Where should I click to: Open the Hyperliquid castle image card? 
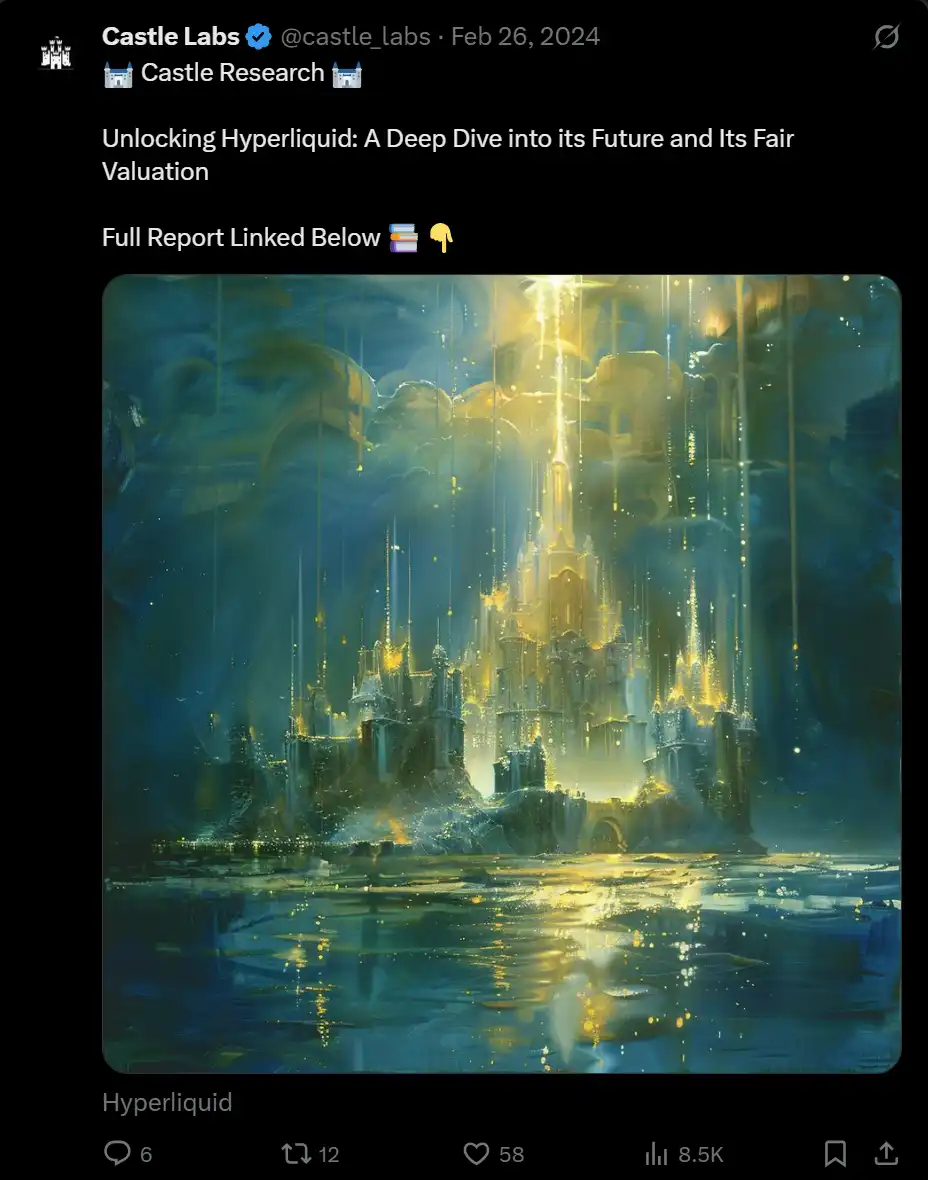(501, 673)
